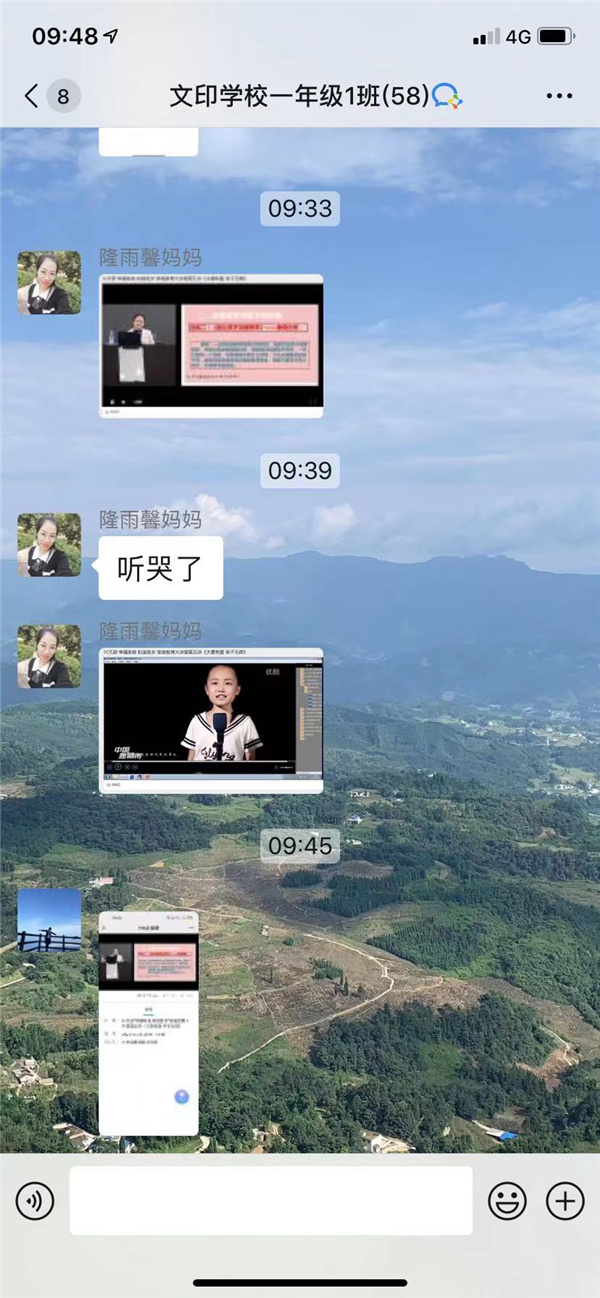The height and width of the screenshot is (1298, 600).
Task: Switch to voice message input
Action: (x=35, y=1200)
